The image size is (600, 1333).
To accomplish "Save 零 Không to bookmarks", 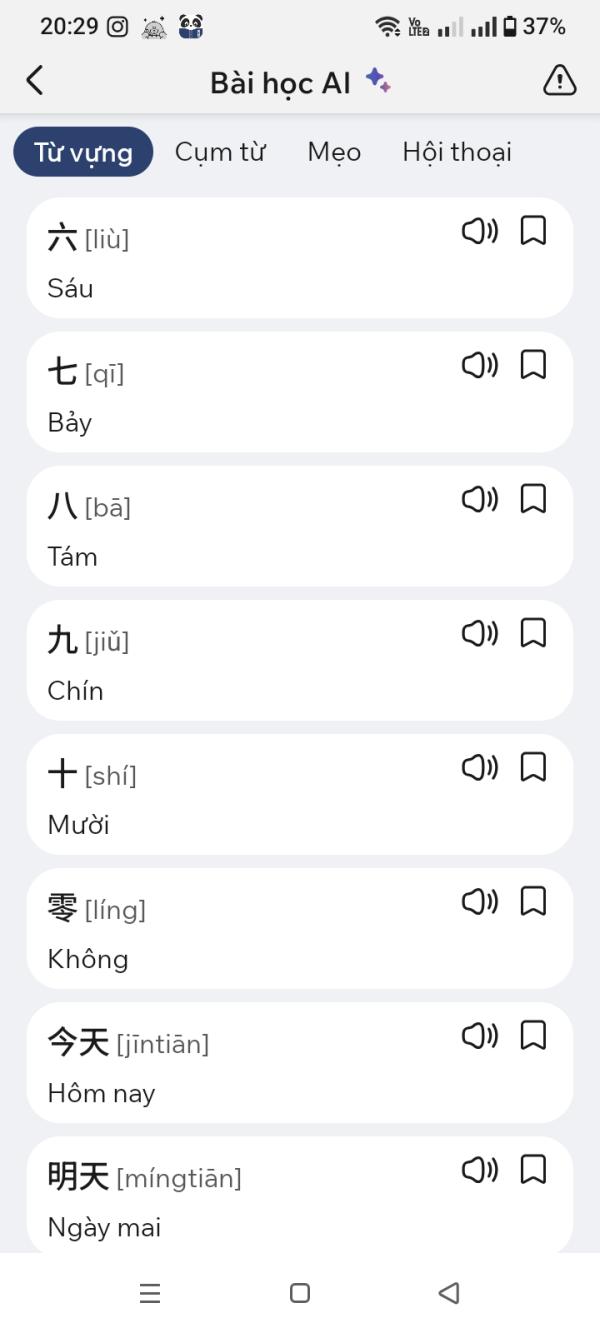I will (534, 902).
